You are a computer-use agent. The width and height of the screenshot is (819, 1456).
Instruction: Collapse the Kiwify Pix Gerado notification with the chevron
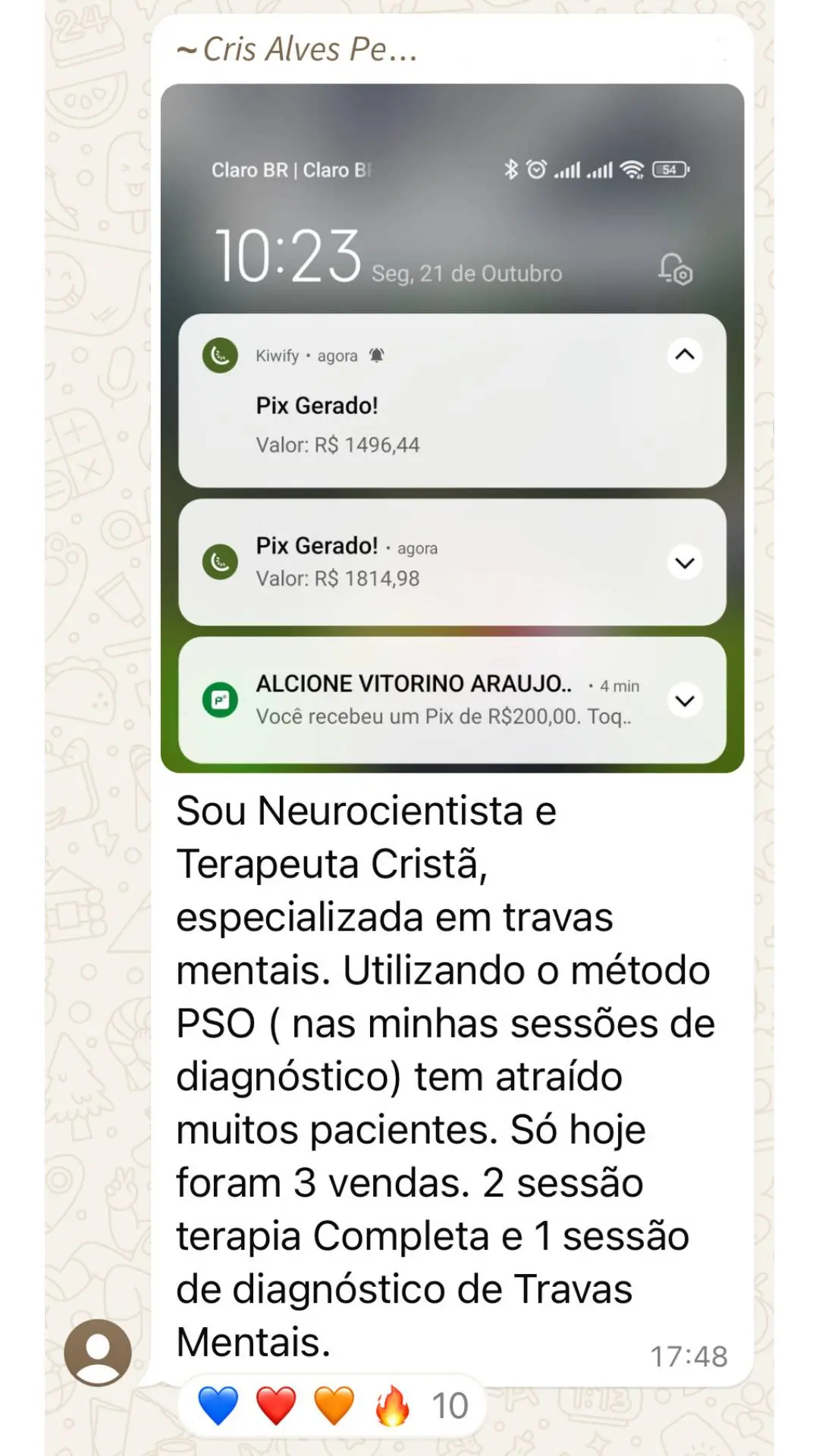[x=684, y=355]
